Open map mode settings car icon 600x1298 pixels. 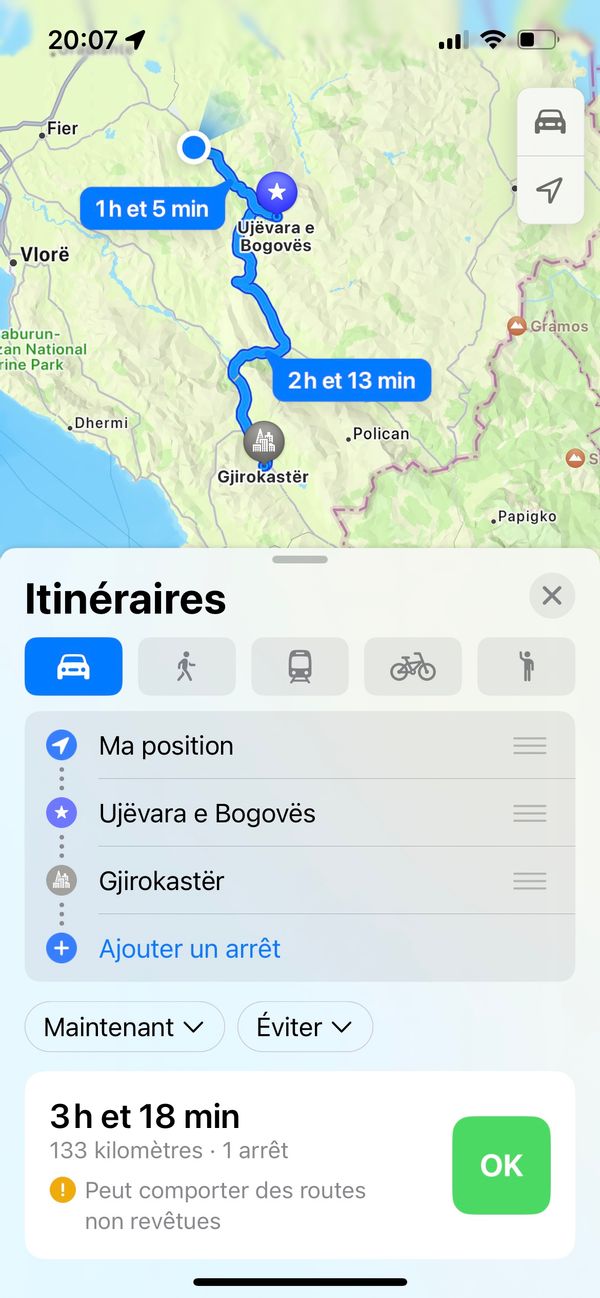[x=550, y=122]
